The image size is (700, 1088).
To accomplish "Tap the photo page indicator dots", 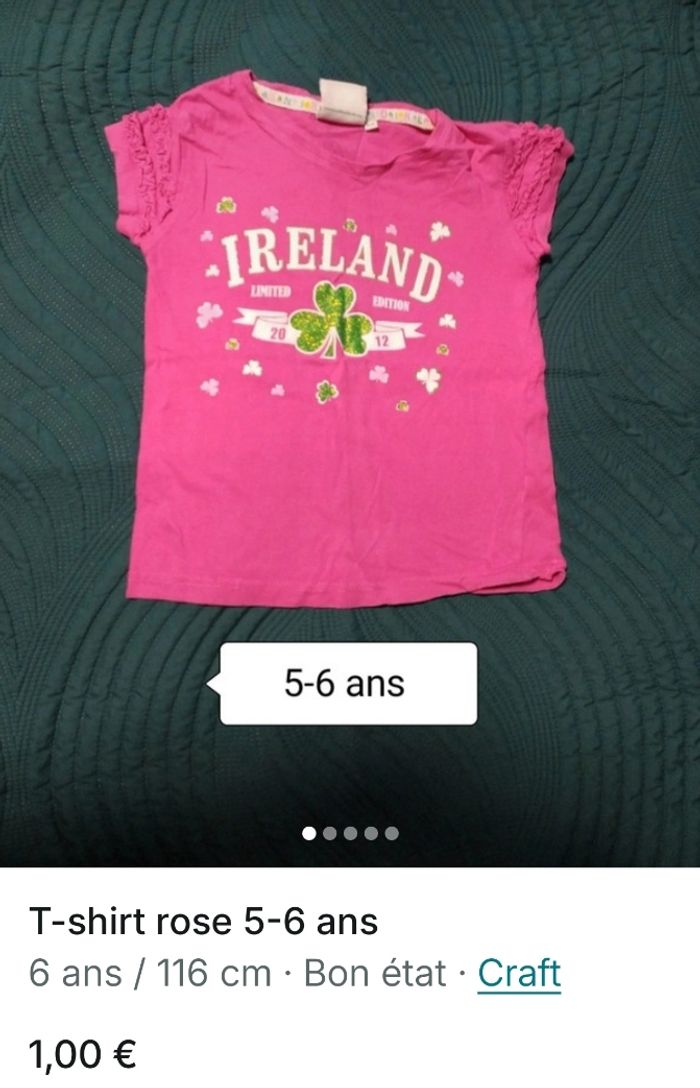I will (350, 832).
